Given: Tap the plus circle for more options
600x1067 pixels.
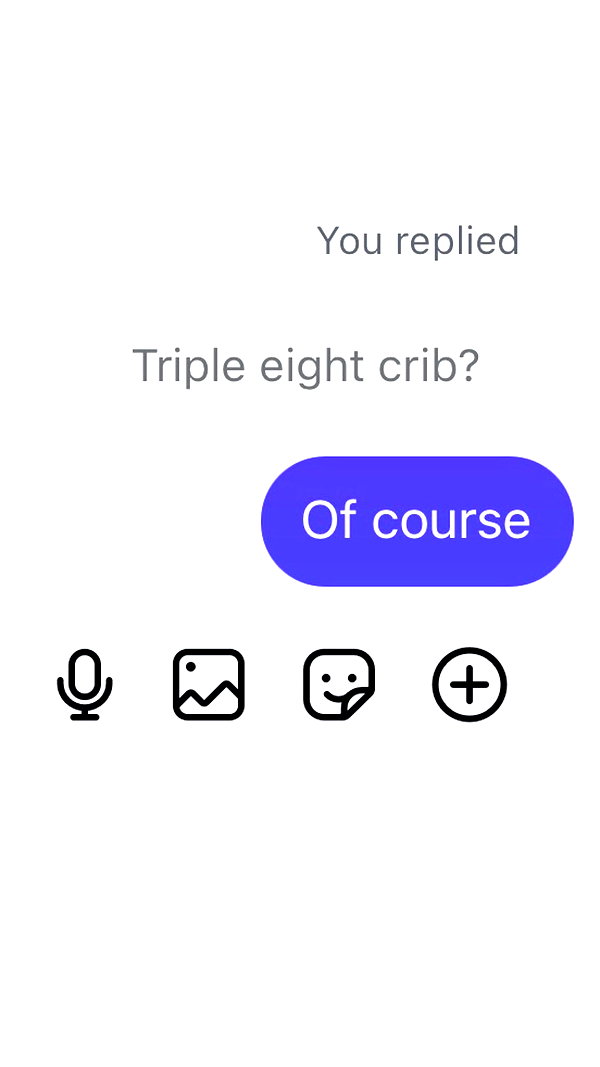Looking at the screenshot, I should (x=469, y=685).
